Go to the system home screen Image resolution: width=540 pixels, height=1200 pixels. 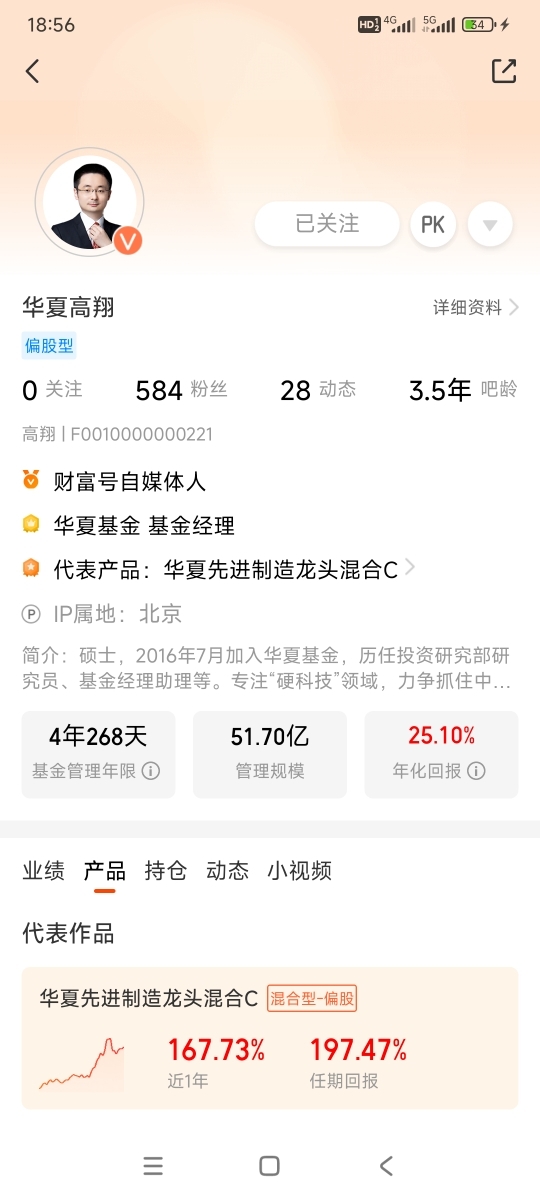(x=269, y=1165)
